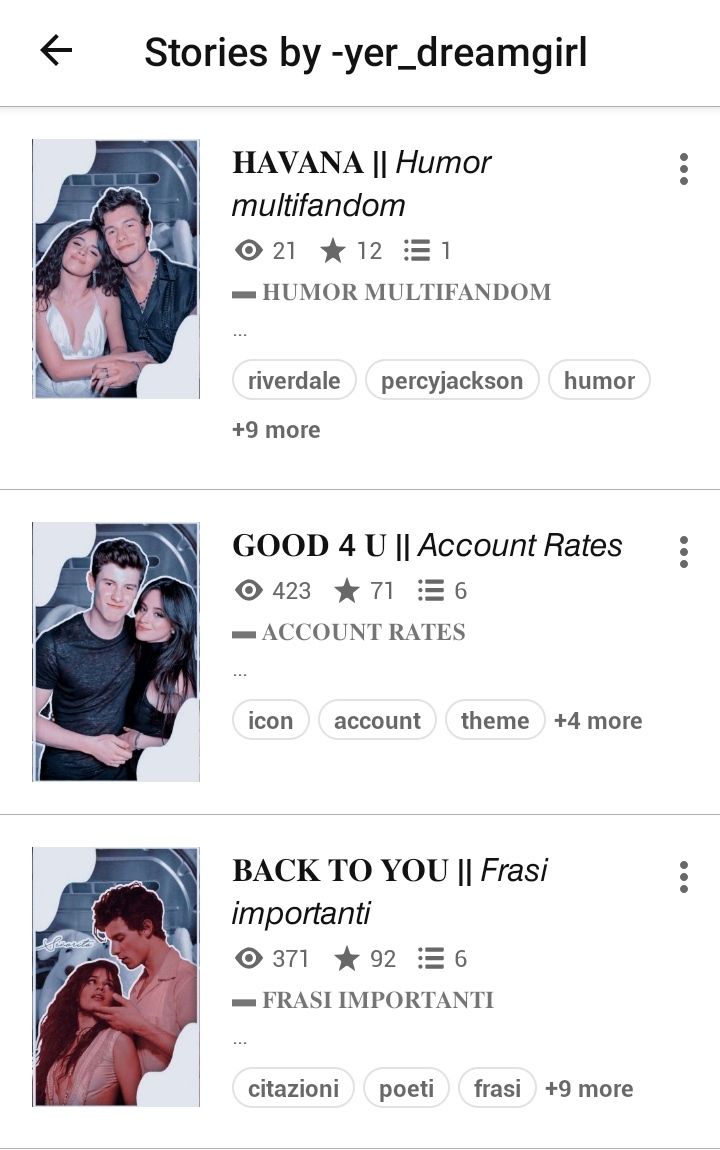Image resolution: width=720 pixels, height=1150 pixels.
Task: Tap the percyjackson tag chip
Action: [452, 381]
